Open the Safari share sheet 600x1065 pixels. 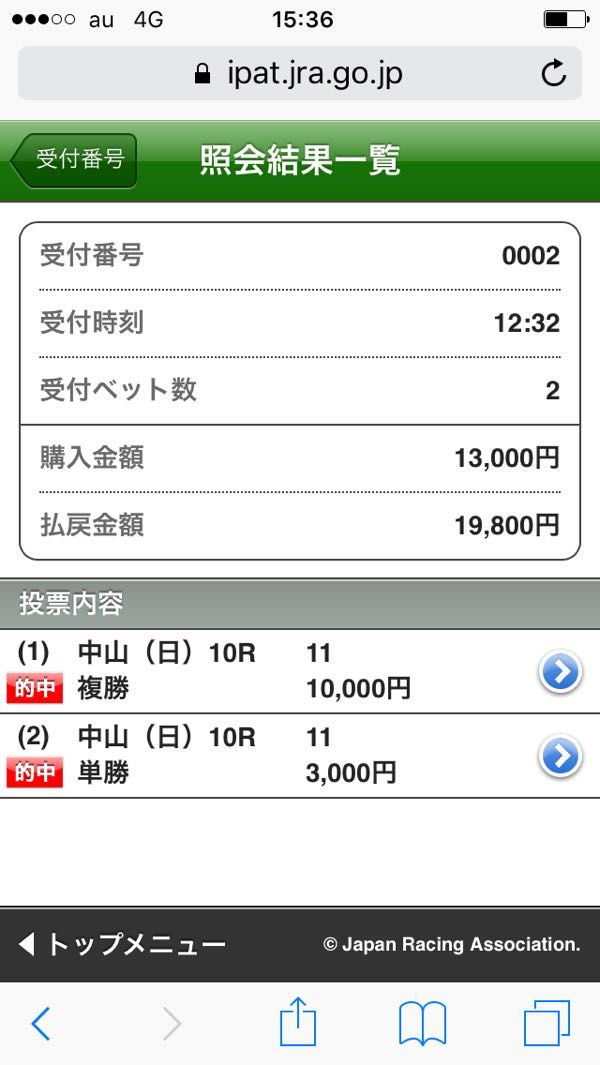(x=298, y=1023)
